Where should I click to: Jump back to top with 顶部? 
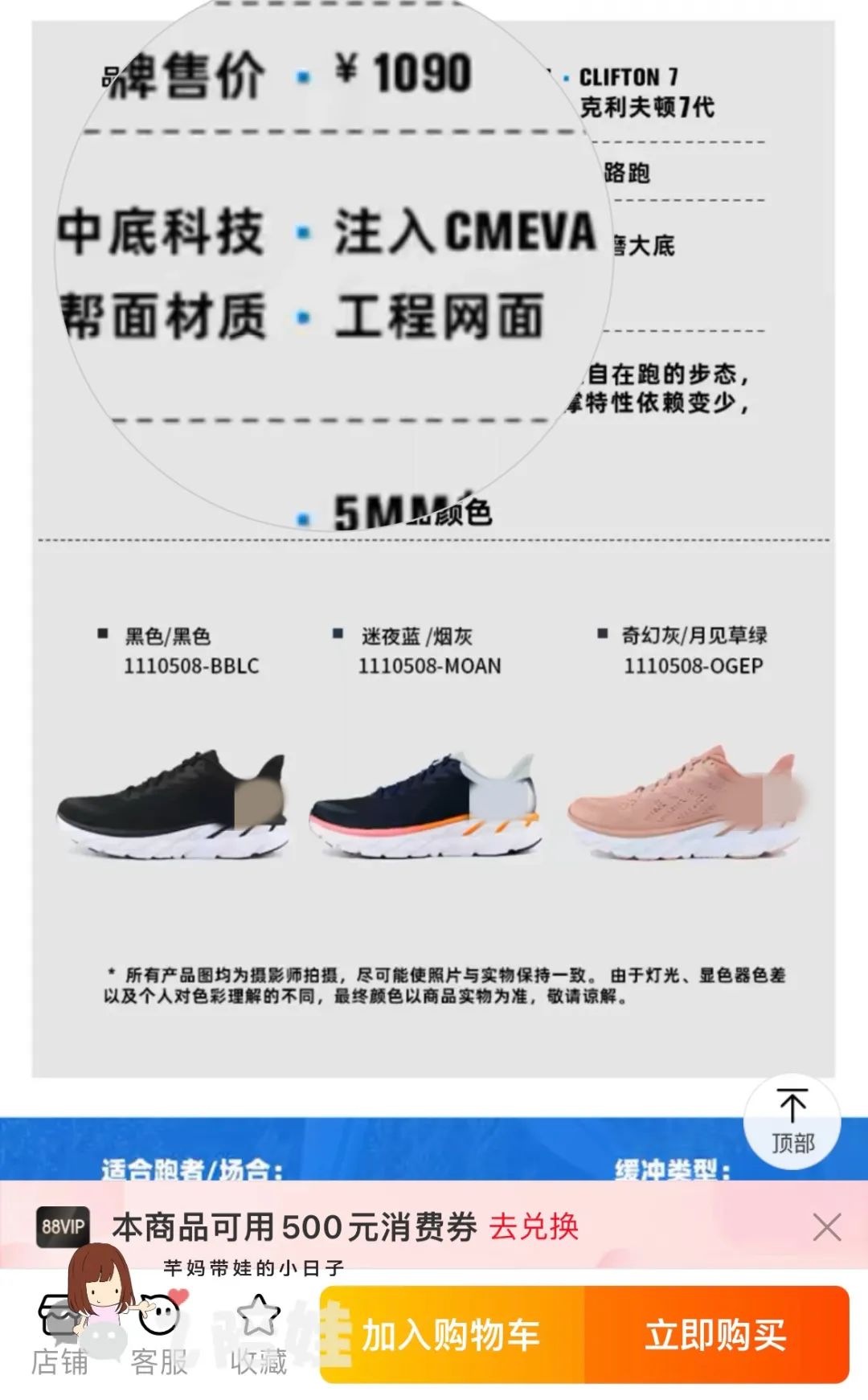[792, 1121]
